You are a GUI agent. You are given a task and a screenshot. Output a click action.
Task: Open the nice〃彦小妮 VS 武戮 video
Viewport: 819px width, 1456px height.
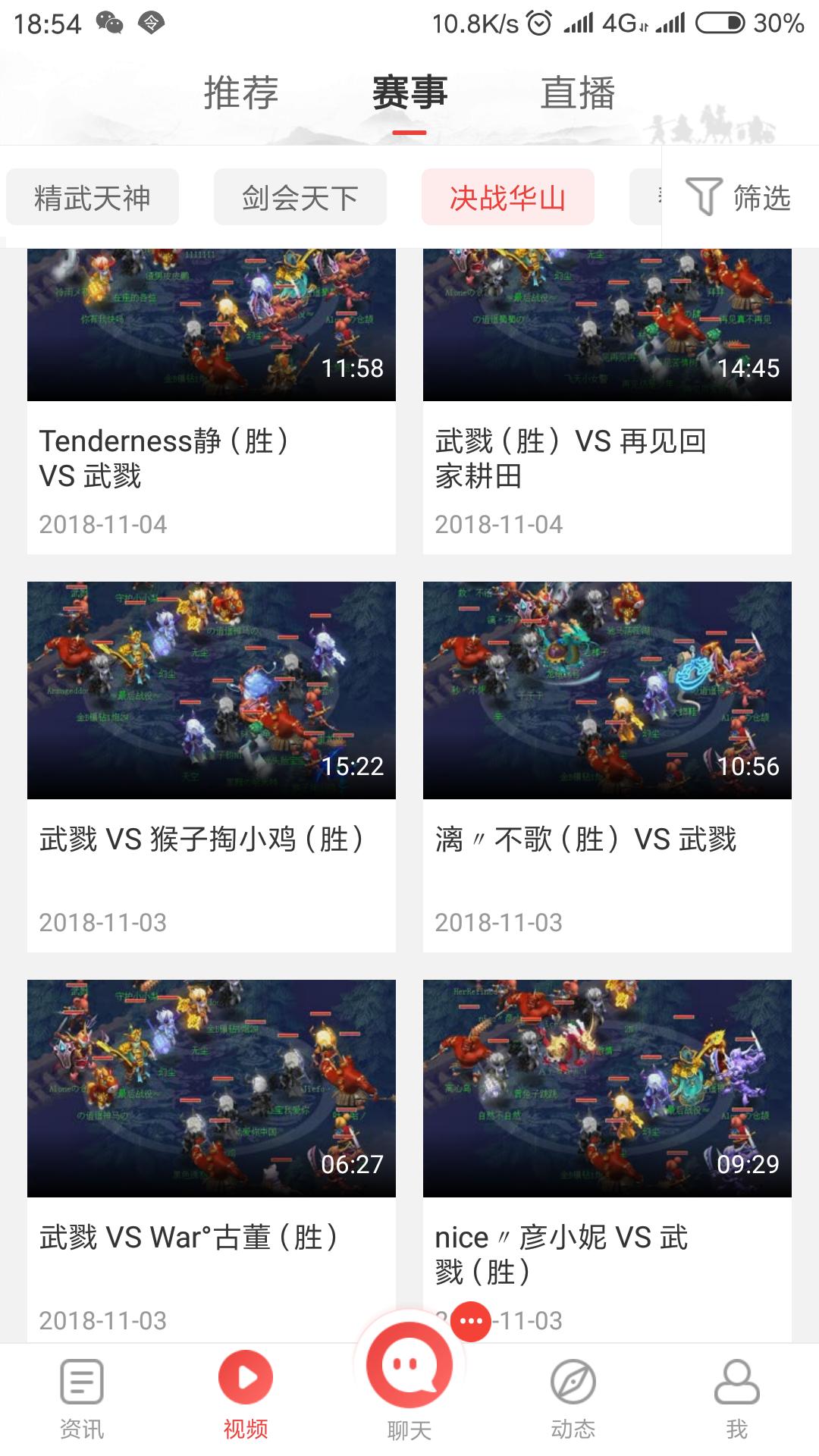607,1088
